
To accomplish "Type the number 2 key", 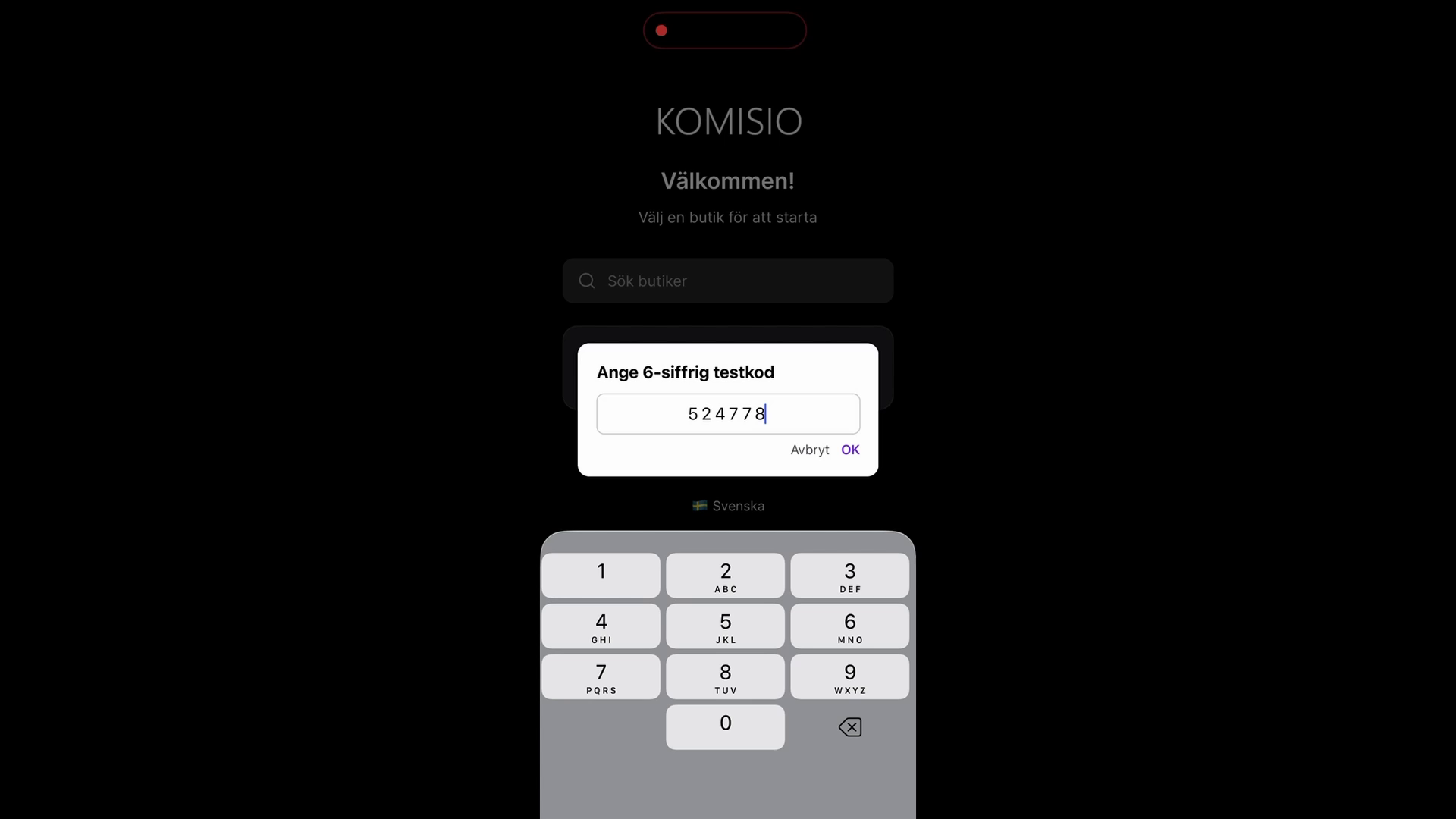I will point(725,576).
